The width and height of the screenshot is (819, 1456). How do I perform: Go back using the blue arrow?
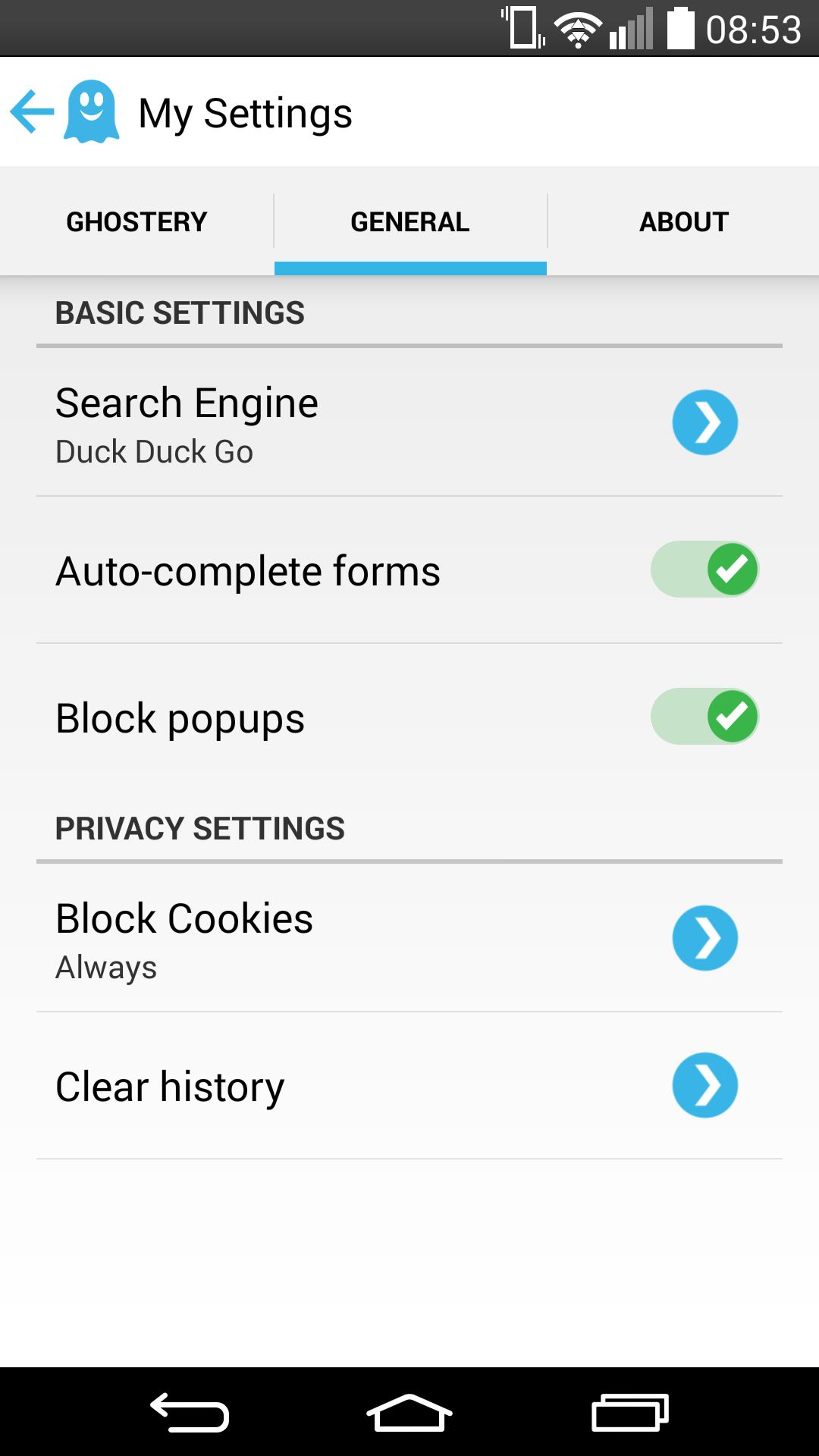32,112
